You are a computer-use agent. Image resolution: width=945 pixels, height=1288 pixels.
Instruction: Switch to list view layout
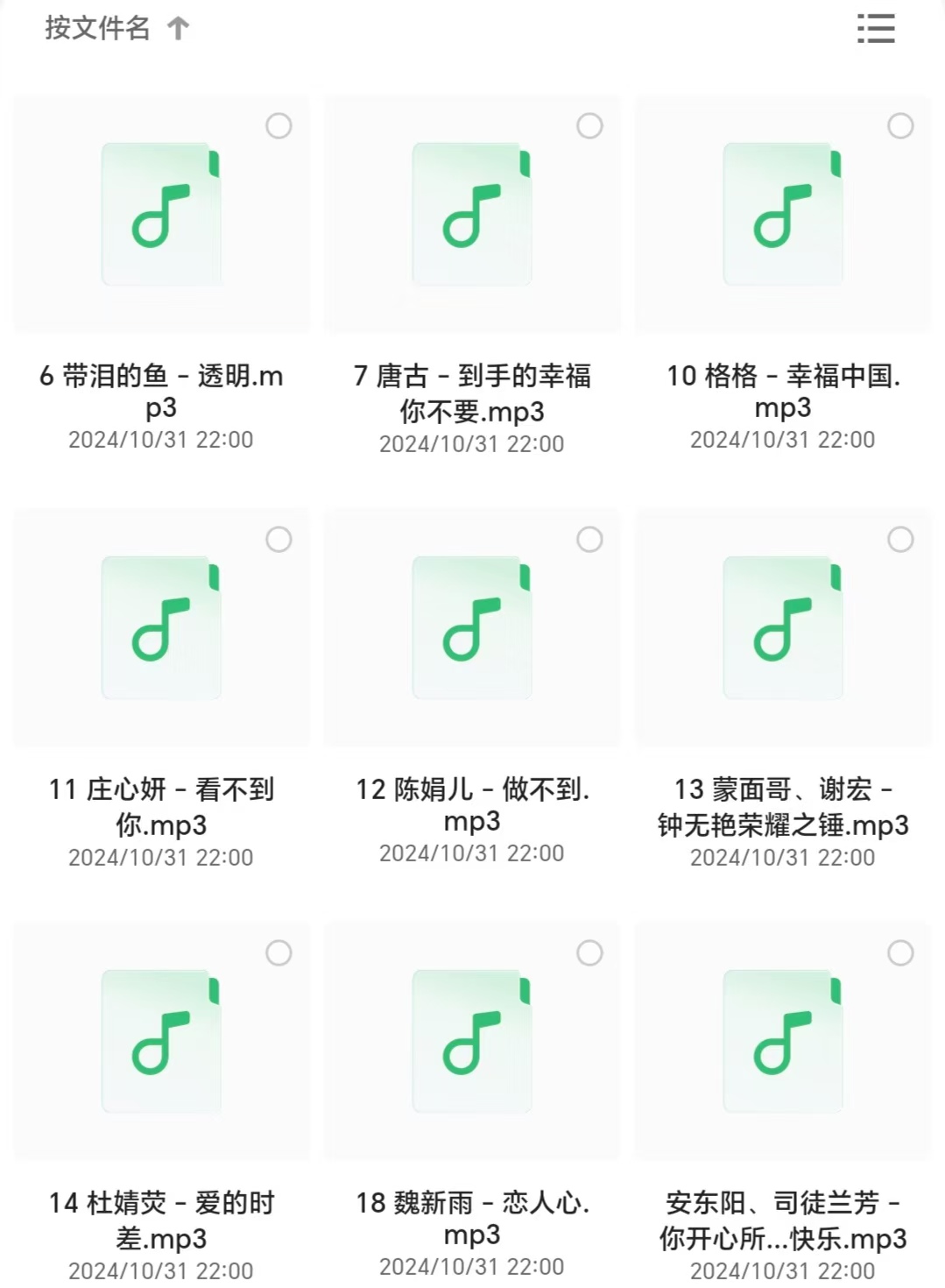(876, 29)
